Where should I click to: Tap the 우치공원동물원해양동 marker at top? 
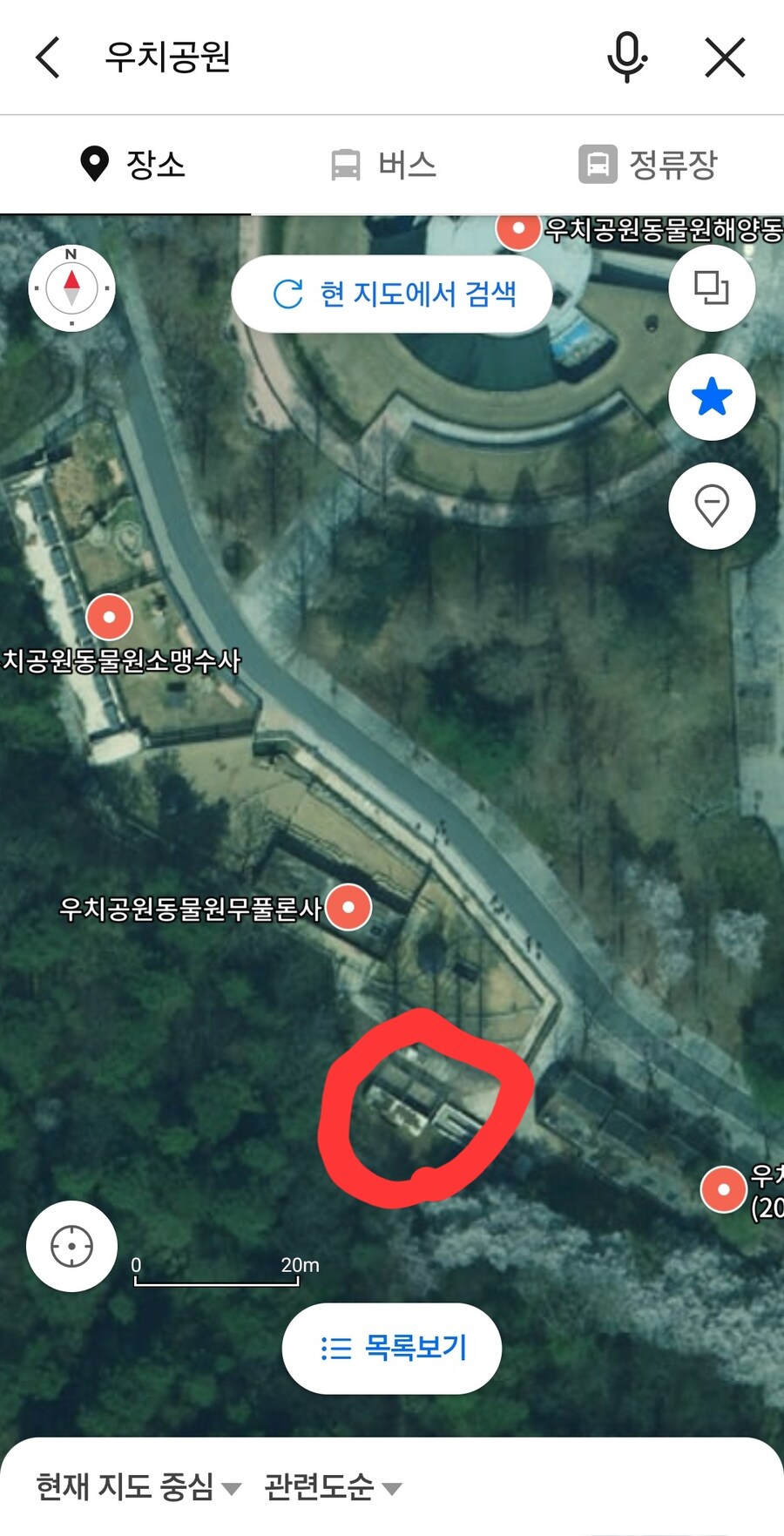coord(517,230)
